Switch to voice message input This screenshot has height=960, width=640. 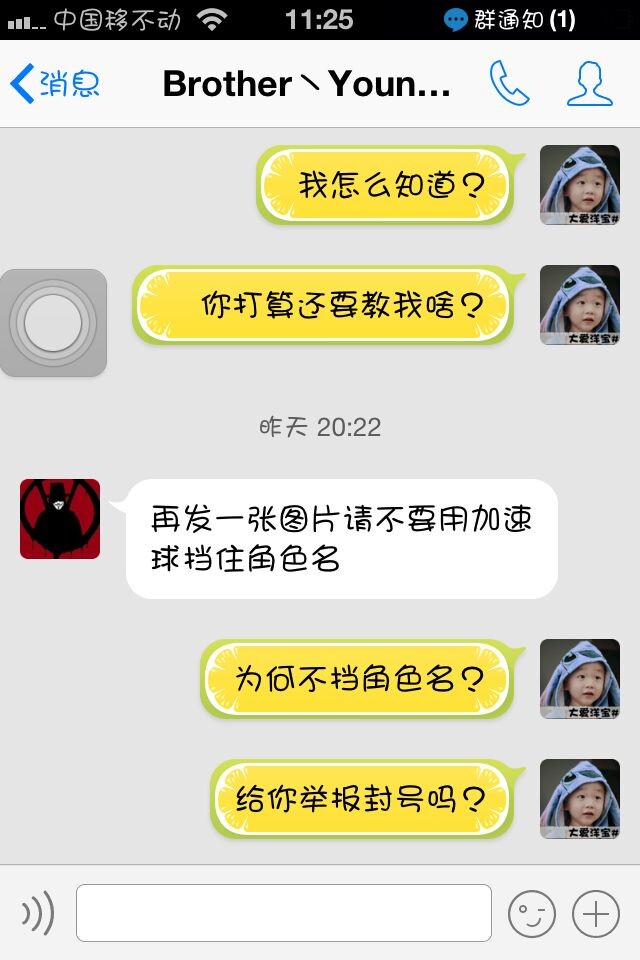tap(38, 912)
